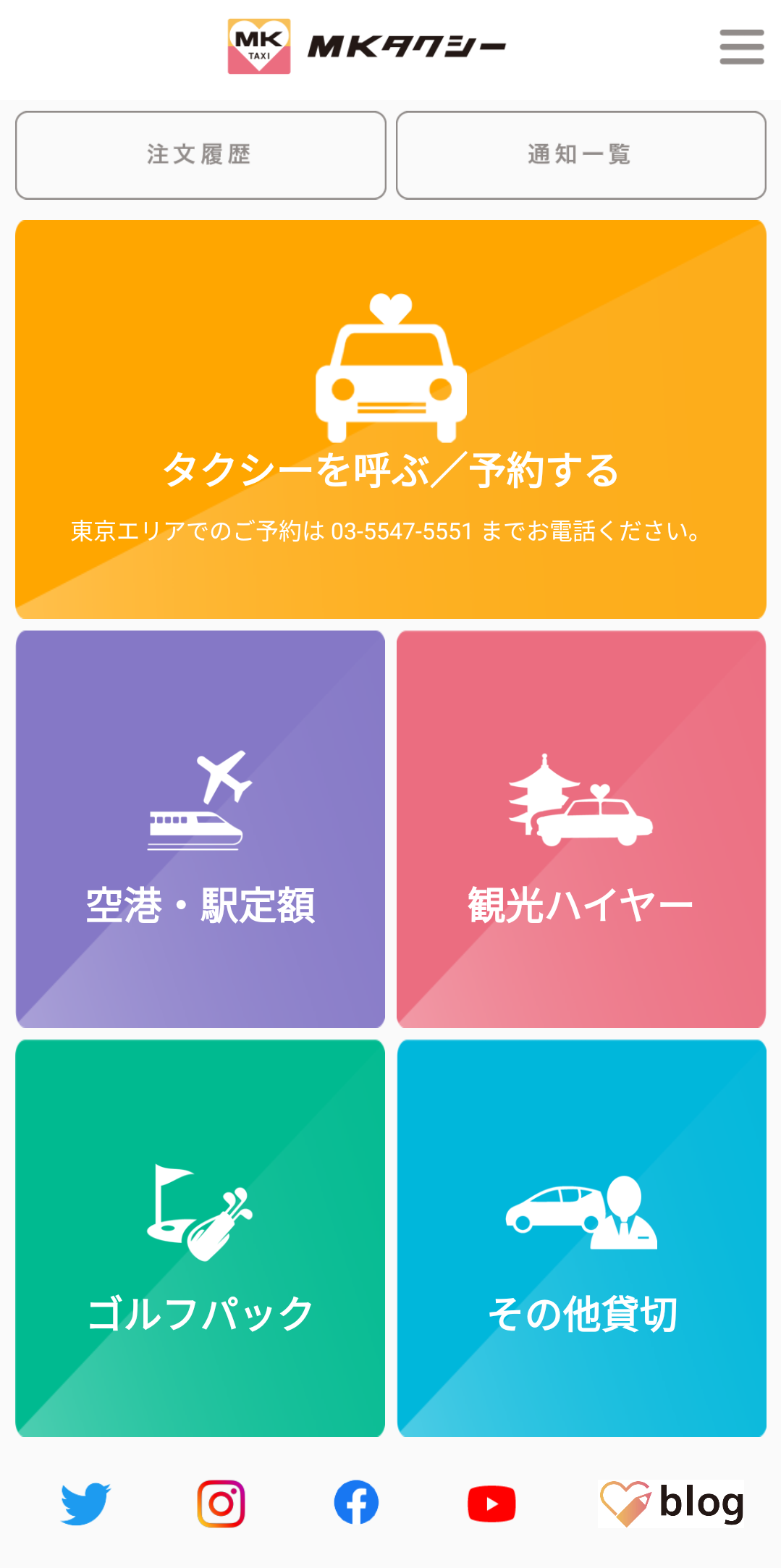Open the hamburger menu

coord(741,47)
